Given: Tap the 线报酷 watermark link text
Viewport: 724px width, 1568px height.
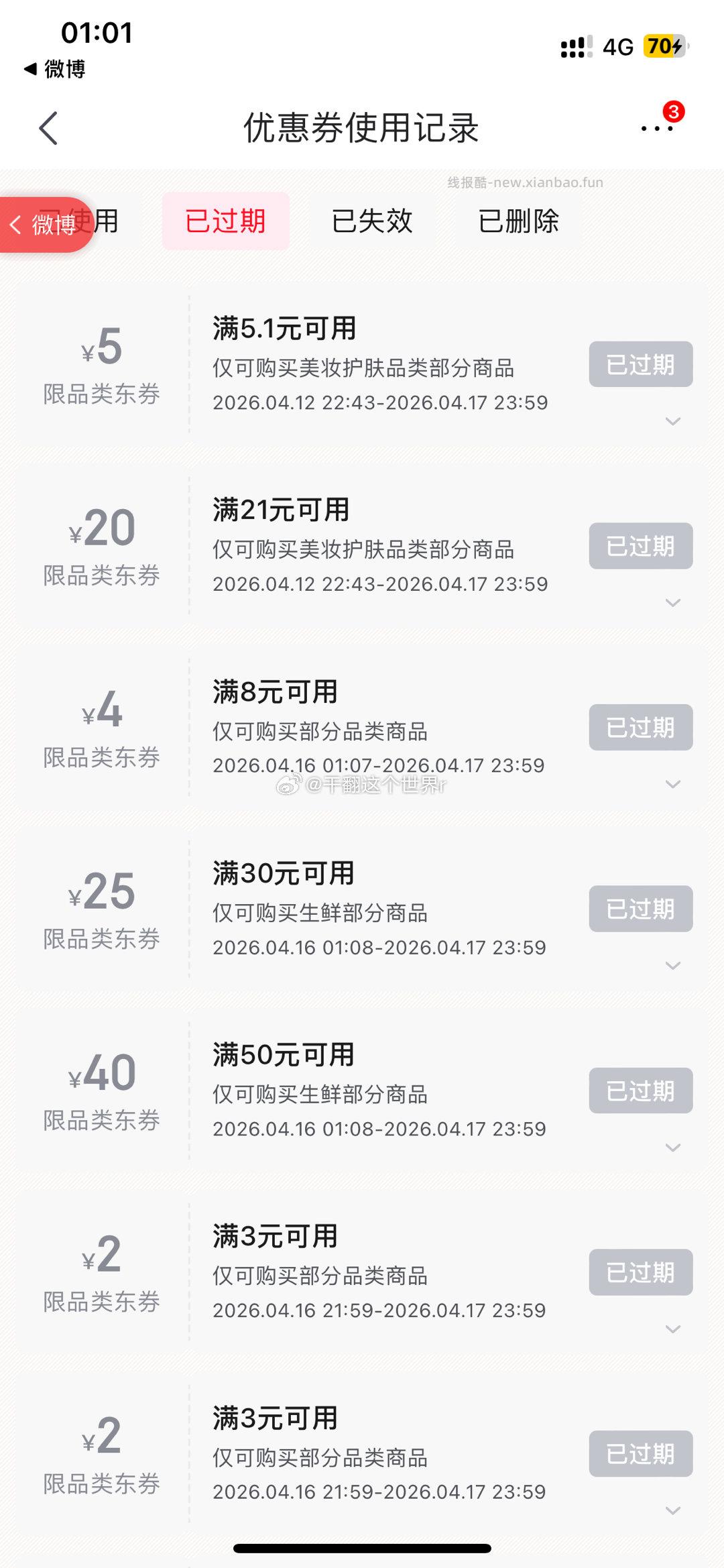Looking at the screenshot, I should tap(525, 182).
